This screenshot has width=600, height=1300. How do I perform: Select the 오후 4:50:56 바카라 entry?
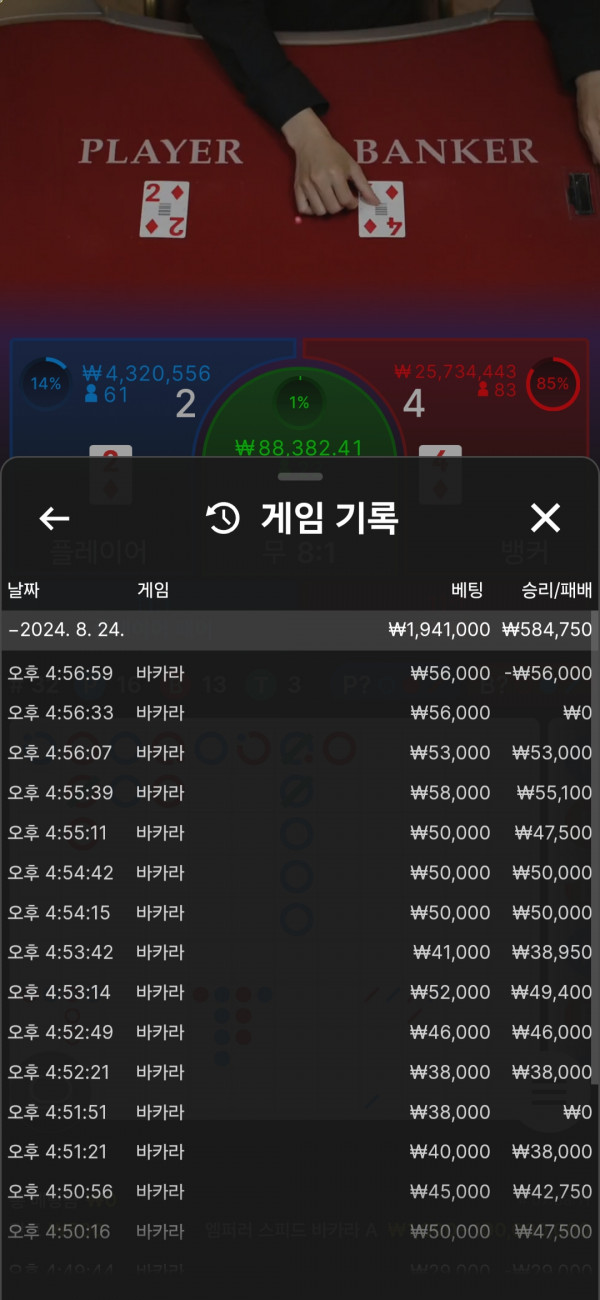300,1192
